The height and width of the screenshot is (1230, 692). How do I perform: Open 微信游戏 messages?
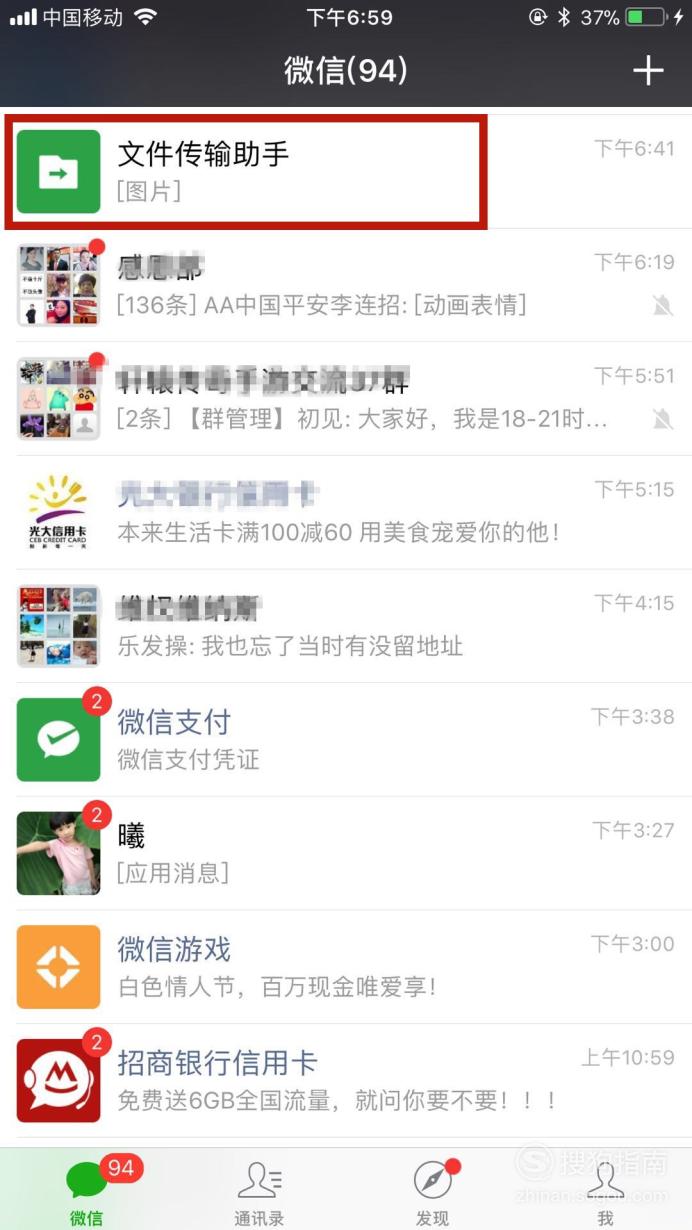[346, 967]
